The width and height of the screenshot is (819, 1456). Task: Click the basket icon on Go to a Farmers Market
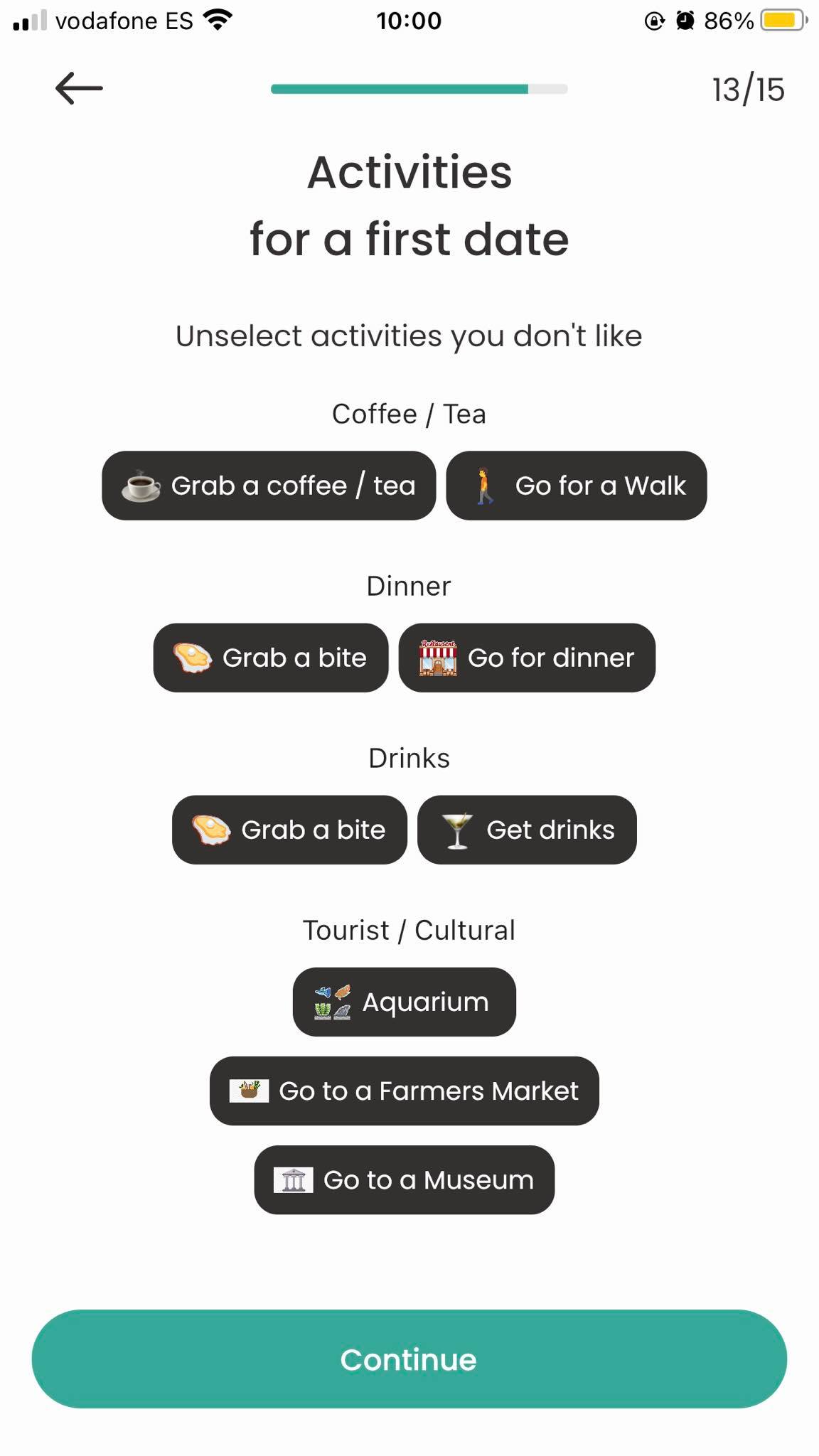click(x=249, y=1091)
